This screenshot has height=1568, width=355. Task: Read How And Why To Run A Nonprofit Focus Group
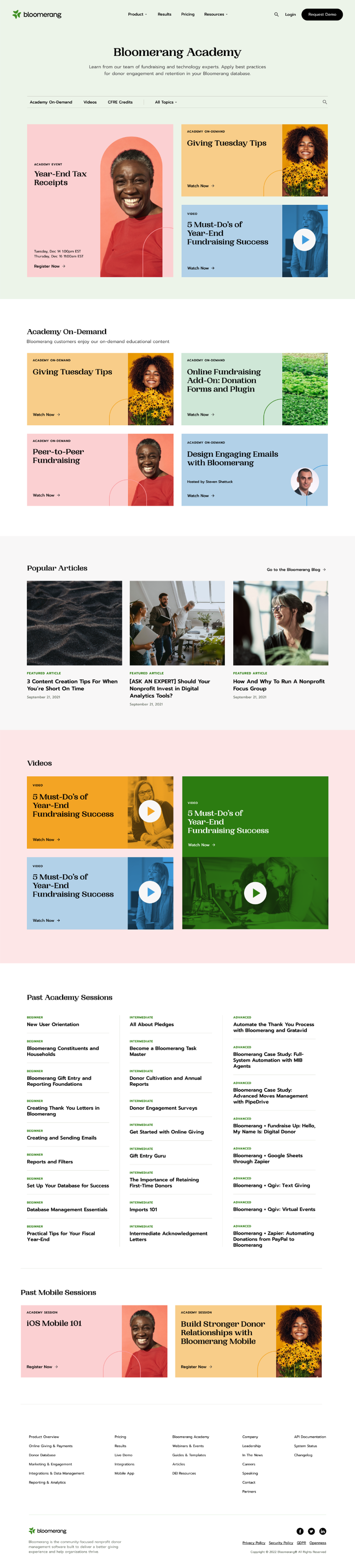[x=278, y=685]
